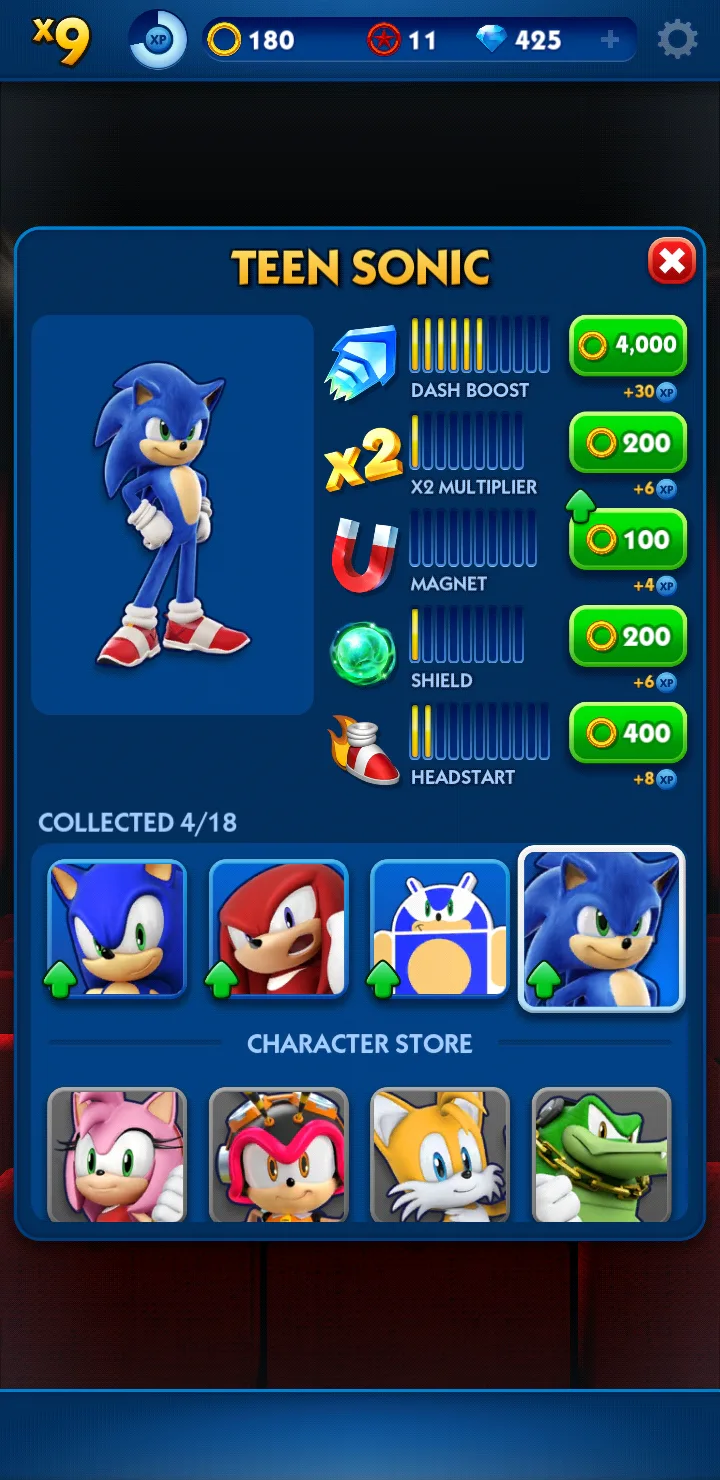View Amy in the character store

click(117, 1155)
